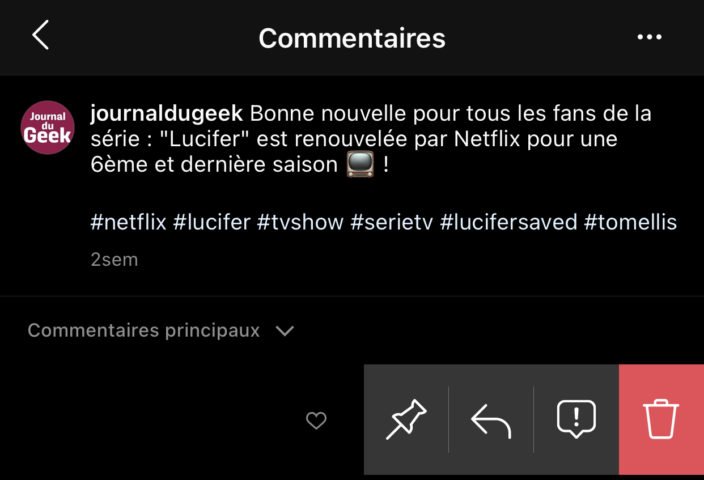Delete the comment with trash icon
Image resolution: width=704 pixels, height=480 pixels.
661,420
